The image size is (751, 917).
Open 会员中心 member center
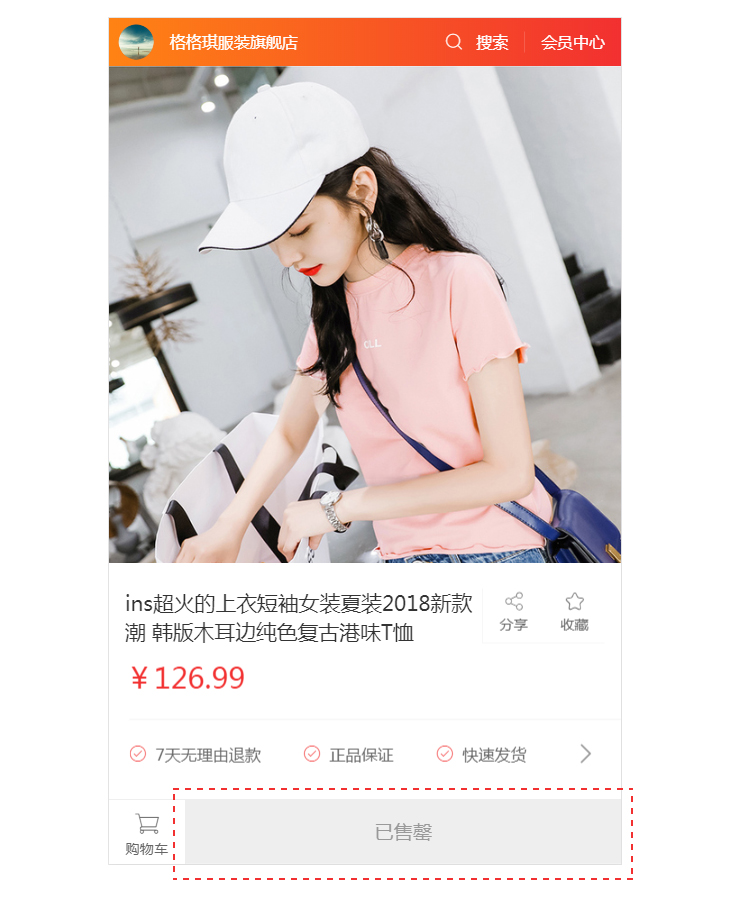(572, 42)
